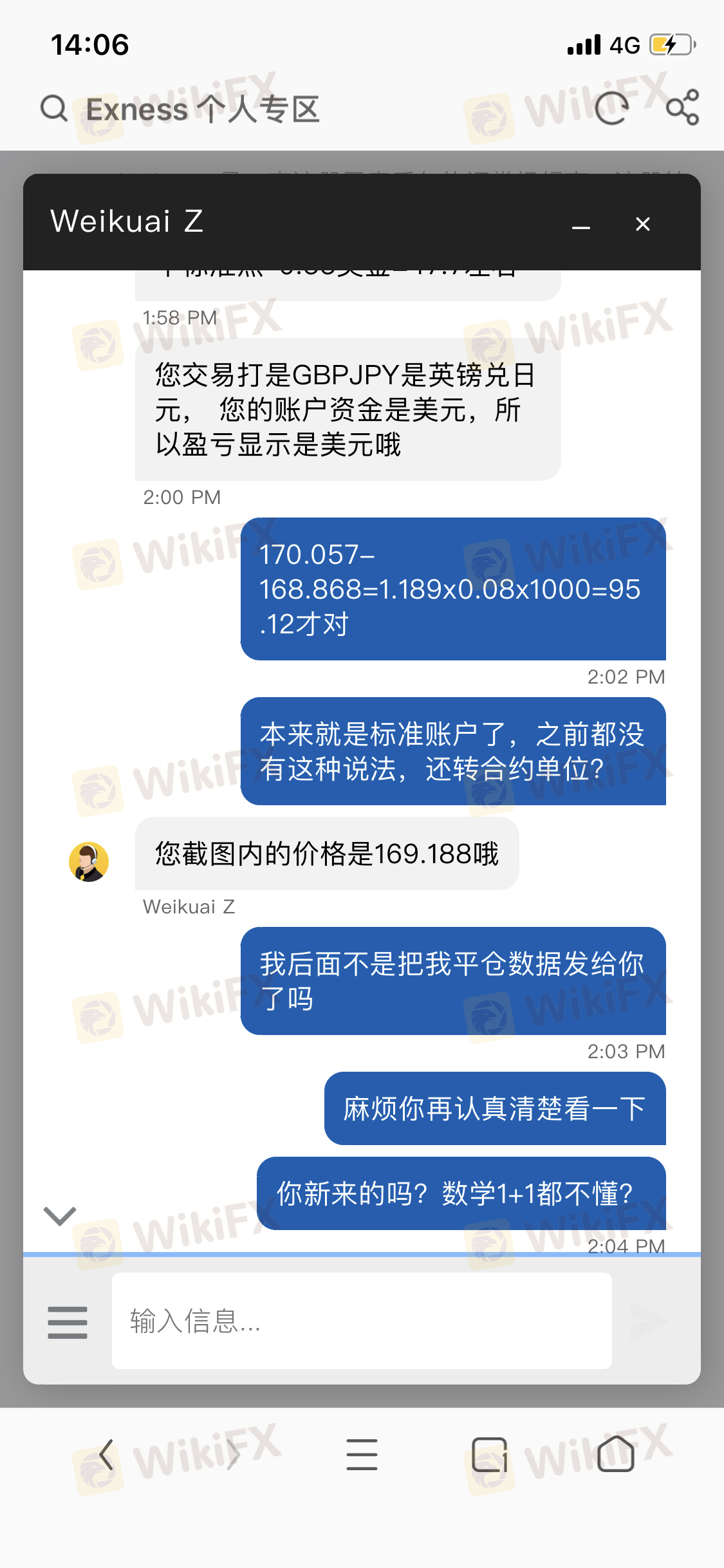
Task: Go forward with the browser forward arrow
Action: [x=233, y=1455]
